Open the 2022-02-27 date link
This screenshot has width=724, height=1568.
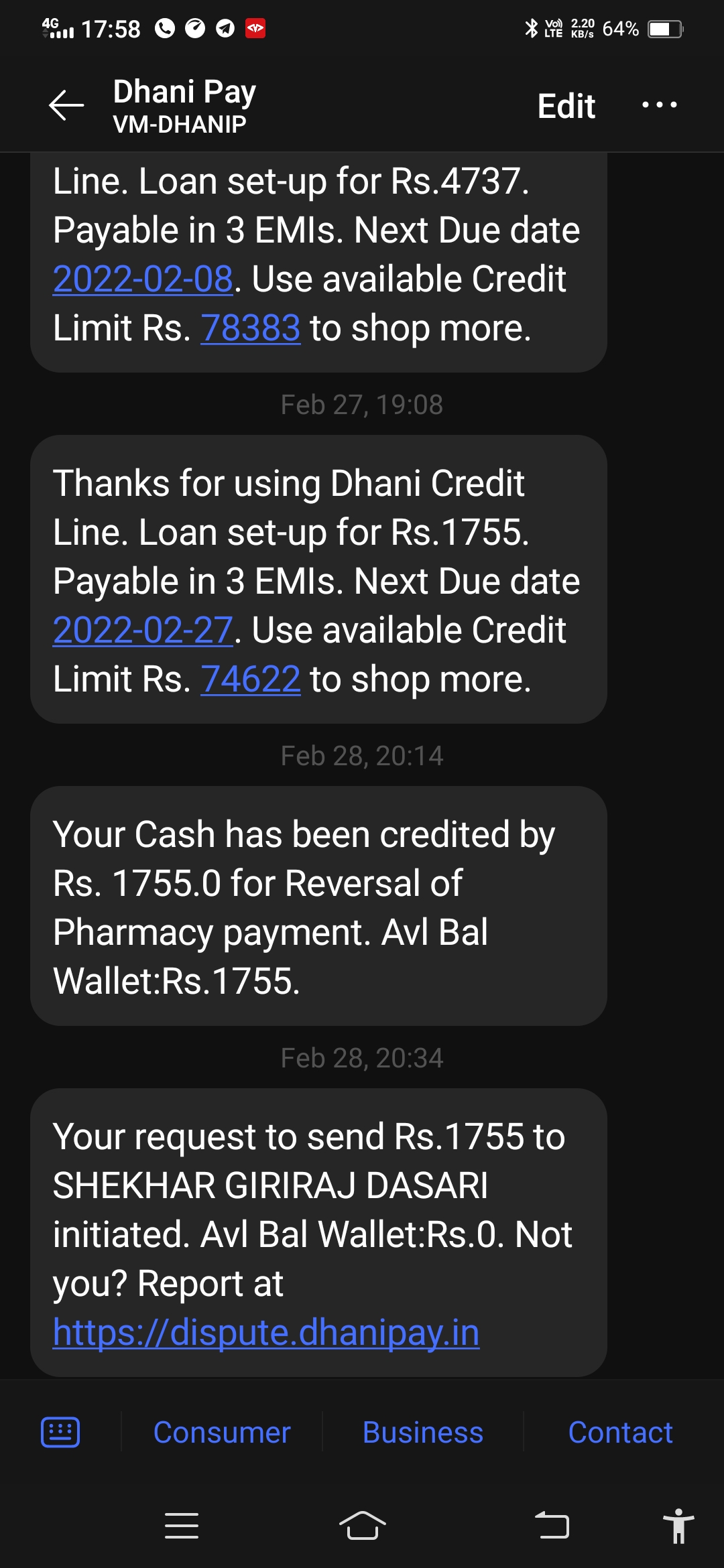point(143,631)
